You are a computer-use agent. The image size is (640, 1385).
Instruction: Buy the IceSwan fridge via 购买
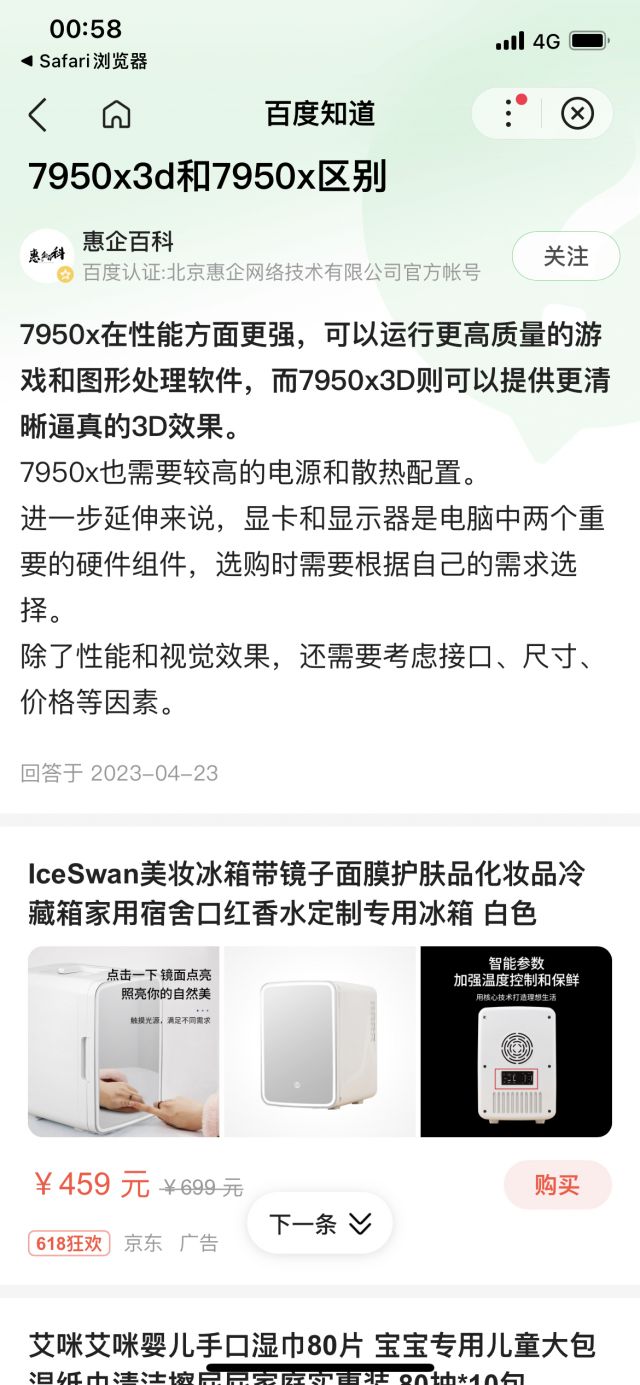556,1185
